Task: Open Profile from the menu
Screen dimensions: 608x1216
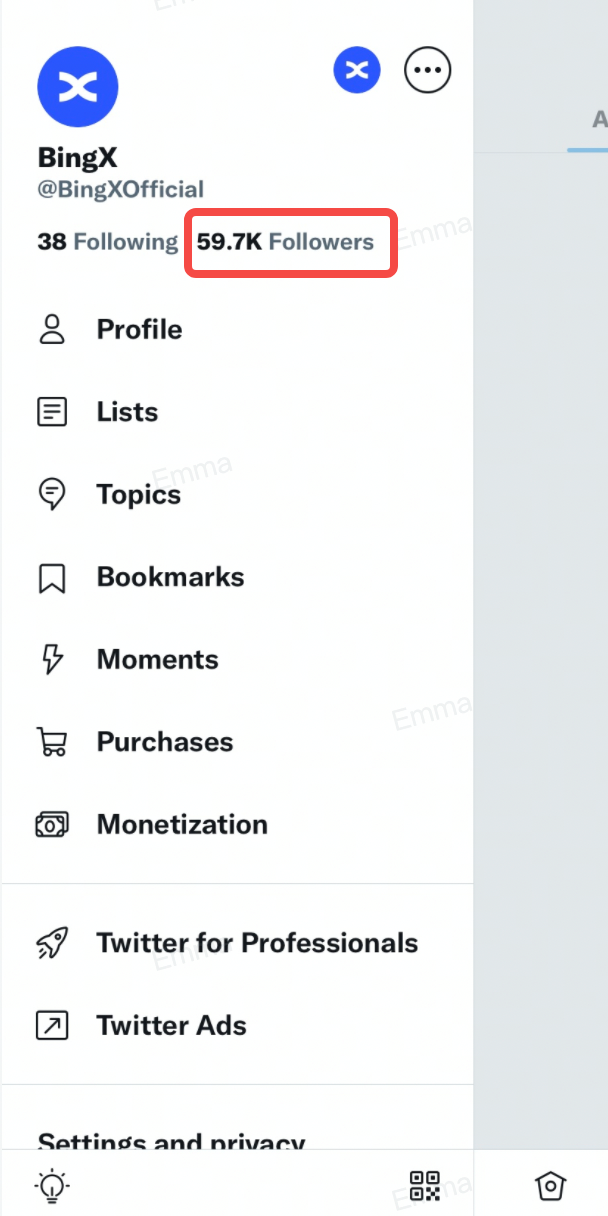Action: tap(139, 330)
